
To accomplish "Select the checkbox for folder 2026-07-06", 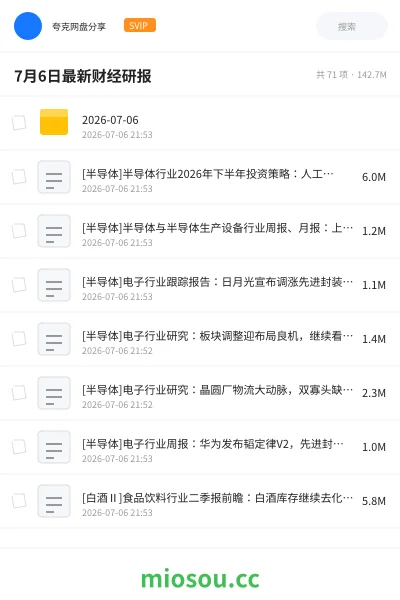I will (x=19, y=123).
